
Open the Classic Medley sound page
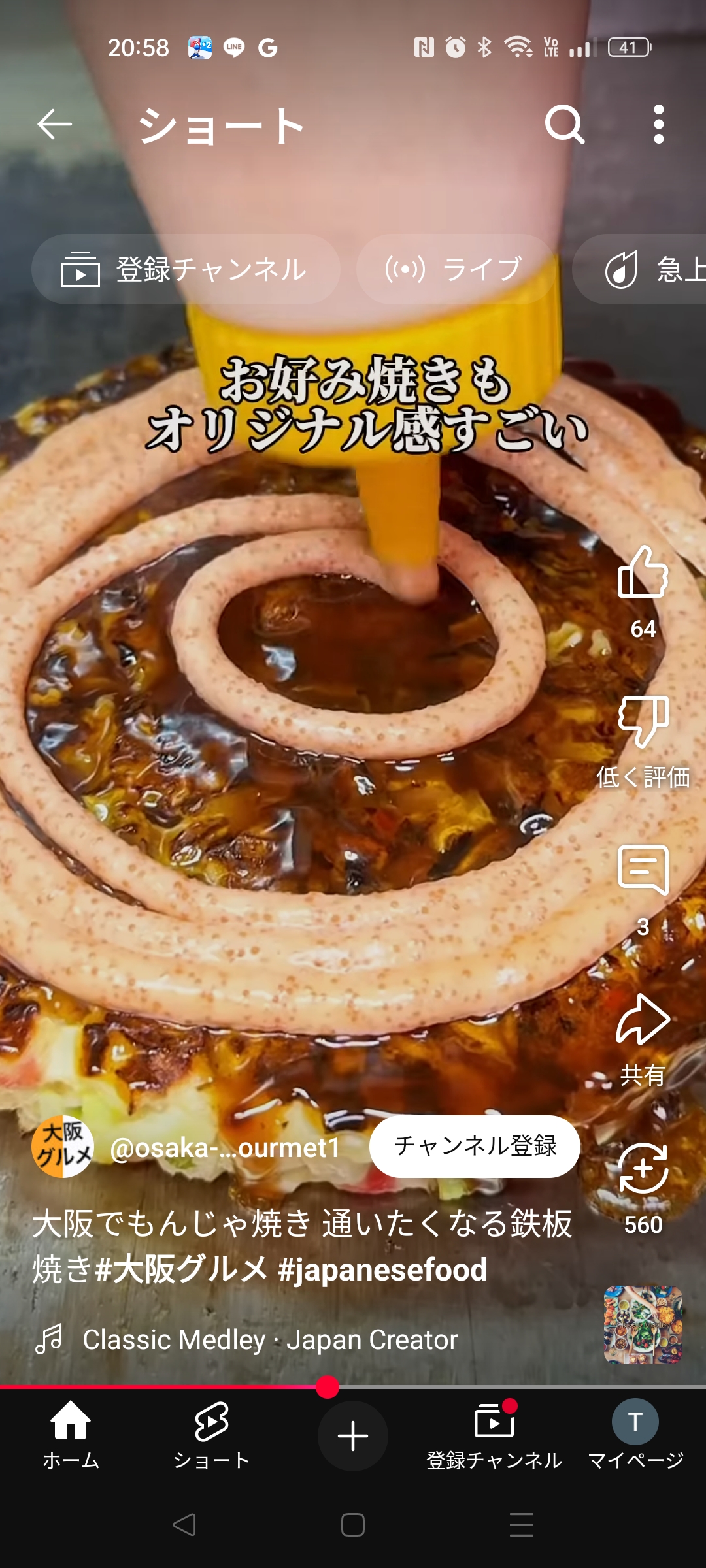pos(270,1340)
